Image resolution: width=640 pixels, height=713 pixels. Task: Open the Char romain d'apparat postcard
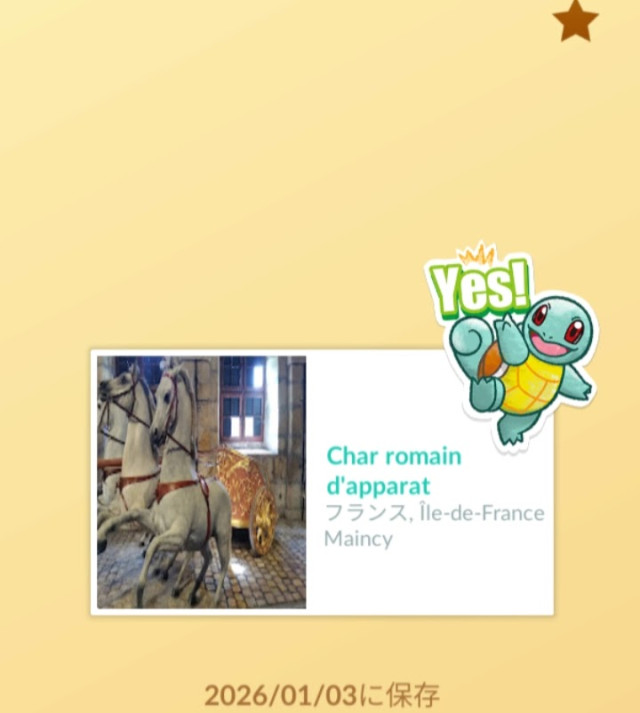pyautogui.click(x=321, y=481)
